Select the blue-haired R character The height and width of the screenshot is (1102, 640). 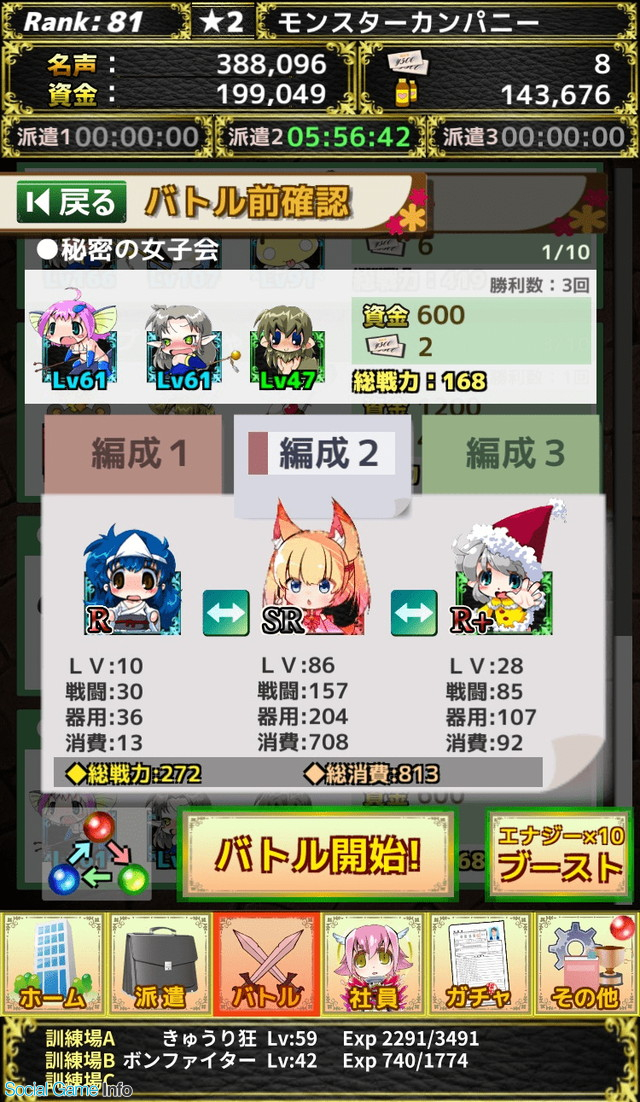132,585
